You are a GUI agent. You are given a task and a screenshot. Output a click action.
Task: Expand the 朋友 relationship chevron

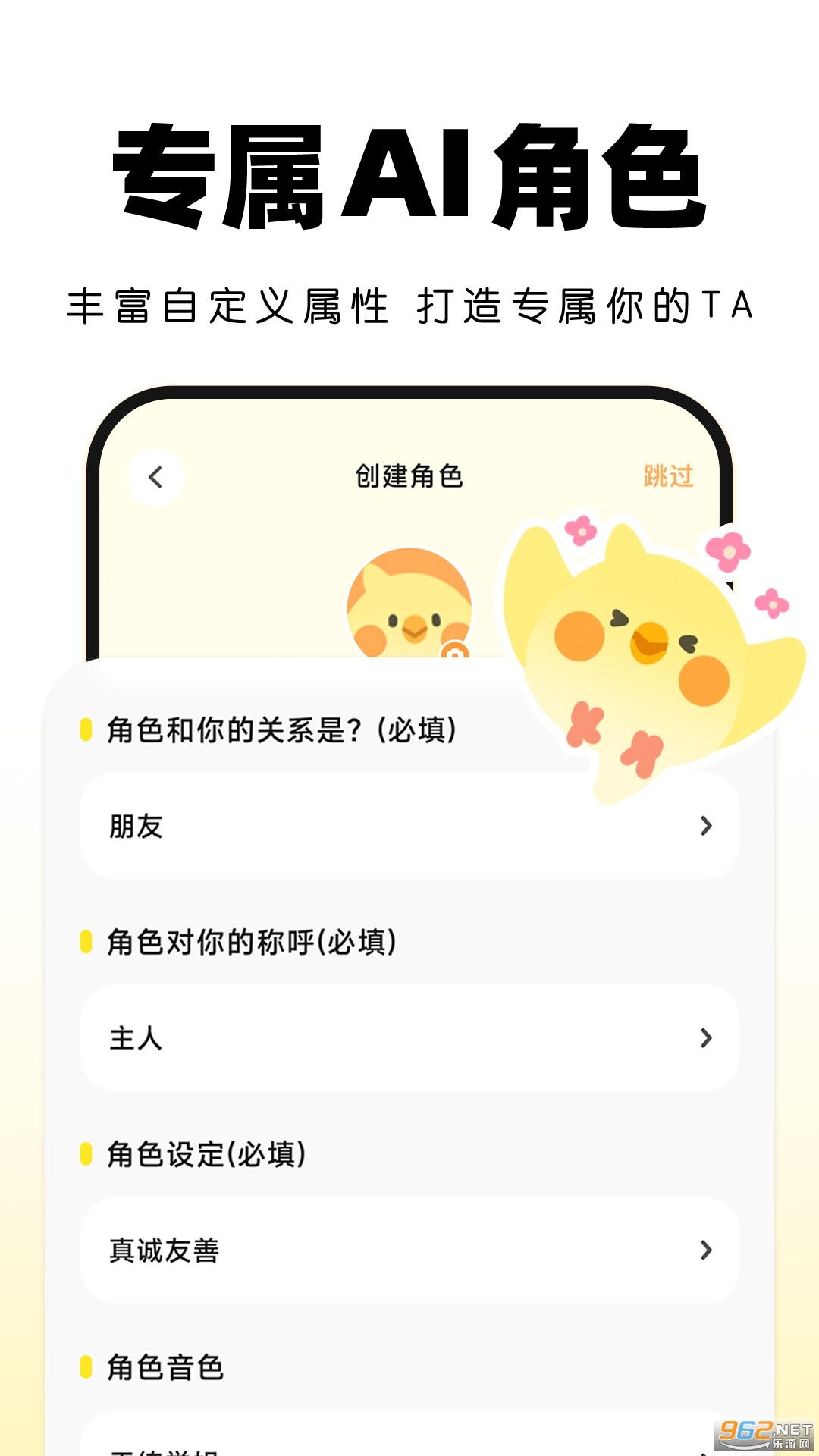point(705,827)
